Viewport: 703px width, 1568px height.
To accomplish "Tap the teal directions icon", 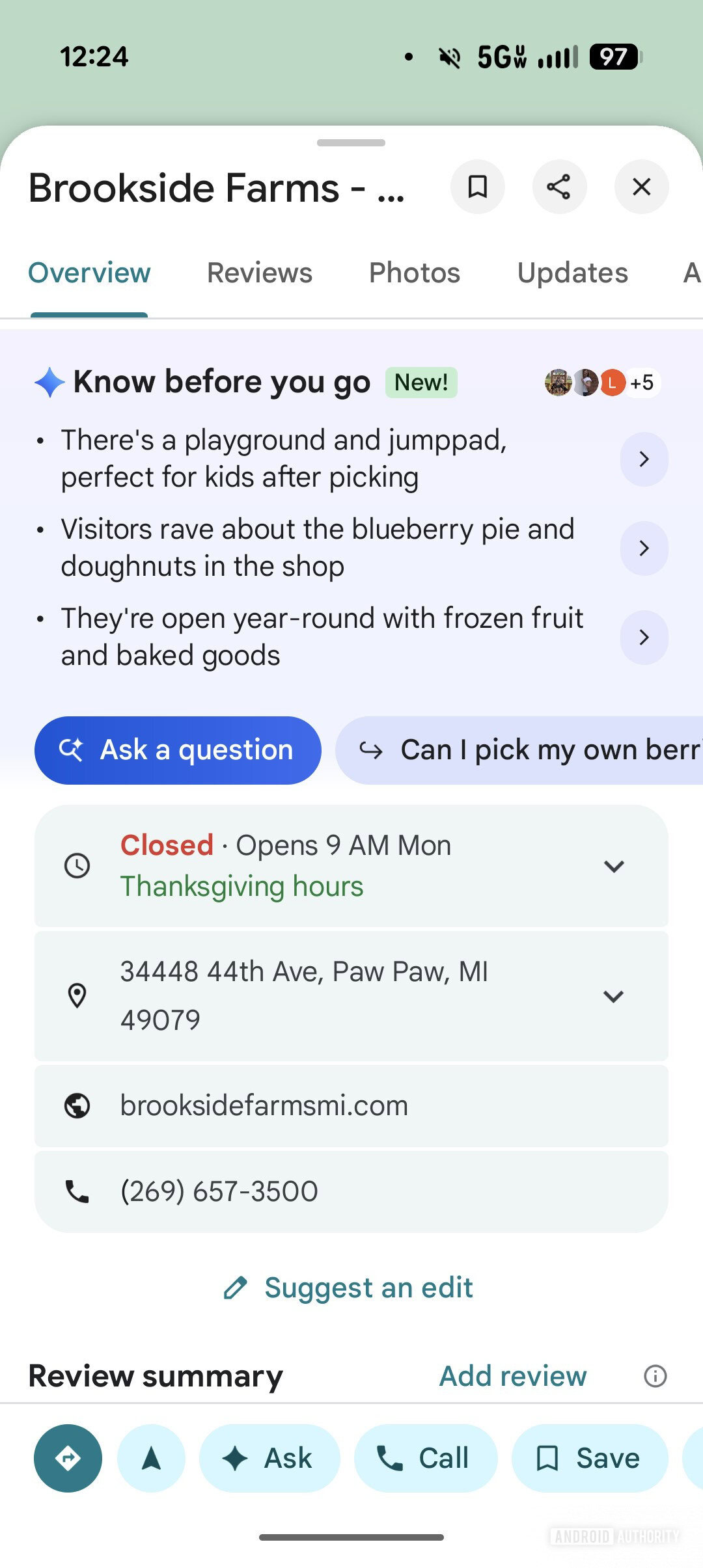I will click(x=67, y=1459).
